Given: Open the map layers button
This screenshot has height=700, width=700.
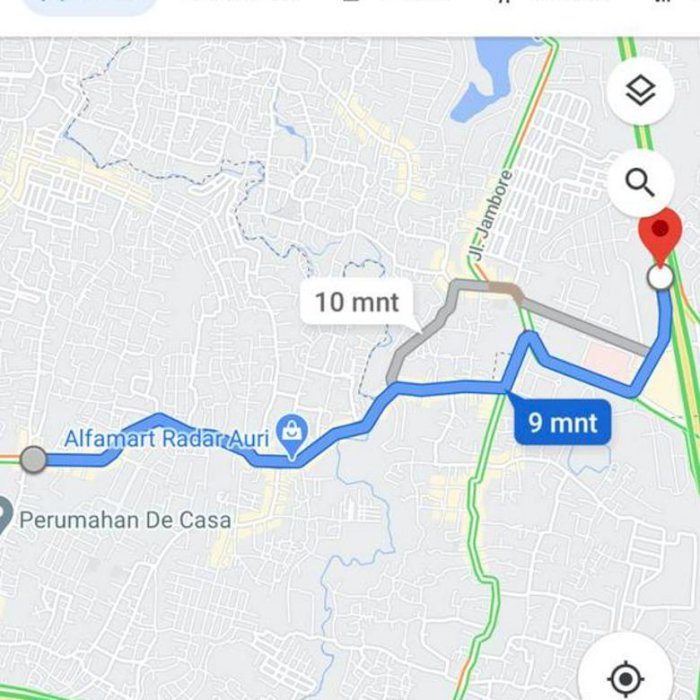Looking at the screenshot, I should pyautogui.click(x=640, y=92).
